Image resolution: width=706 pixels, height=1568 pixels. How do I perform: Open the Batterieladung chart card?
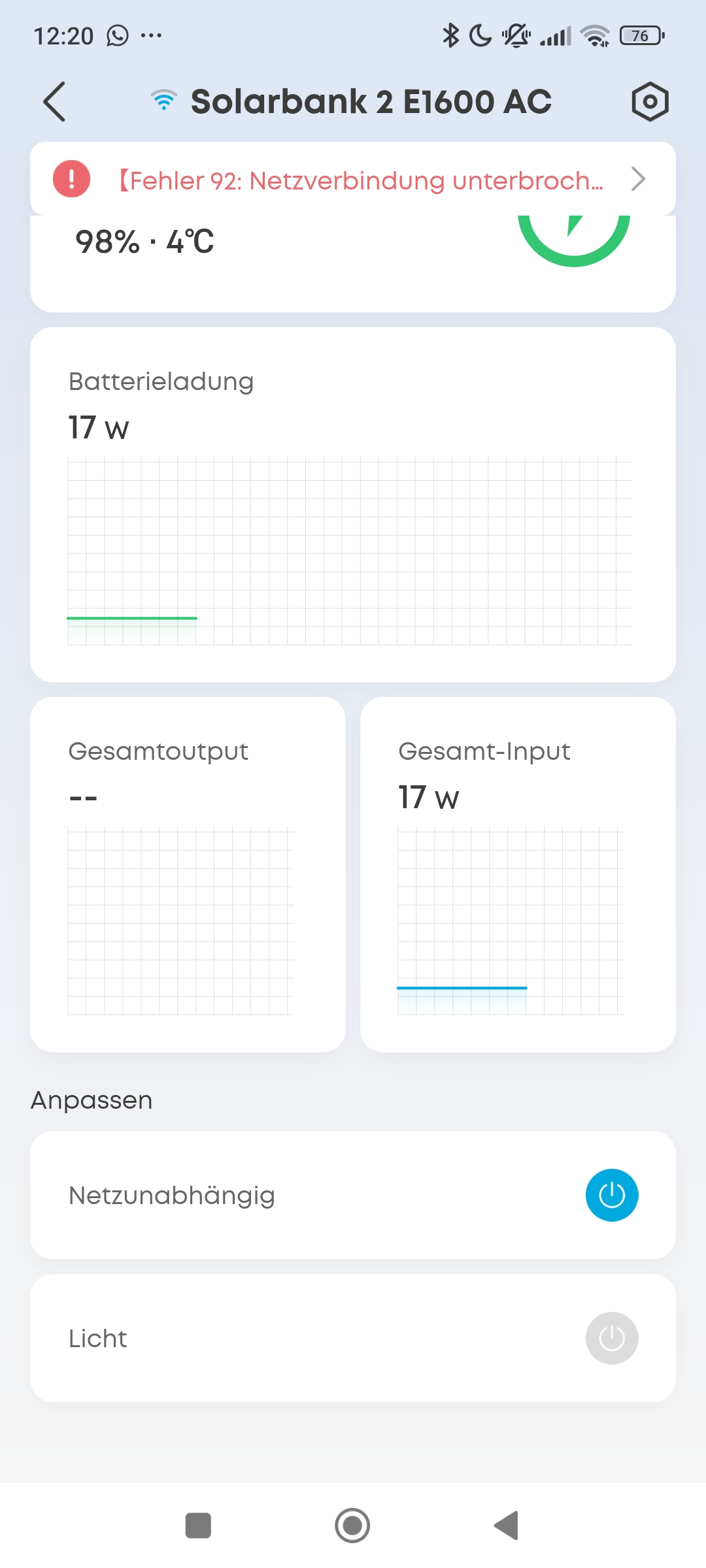pyautogui.click(x=353, y=505)
